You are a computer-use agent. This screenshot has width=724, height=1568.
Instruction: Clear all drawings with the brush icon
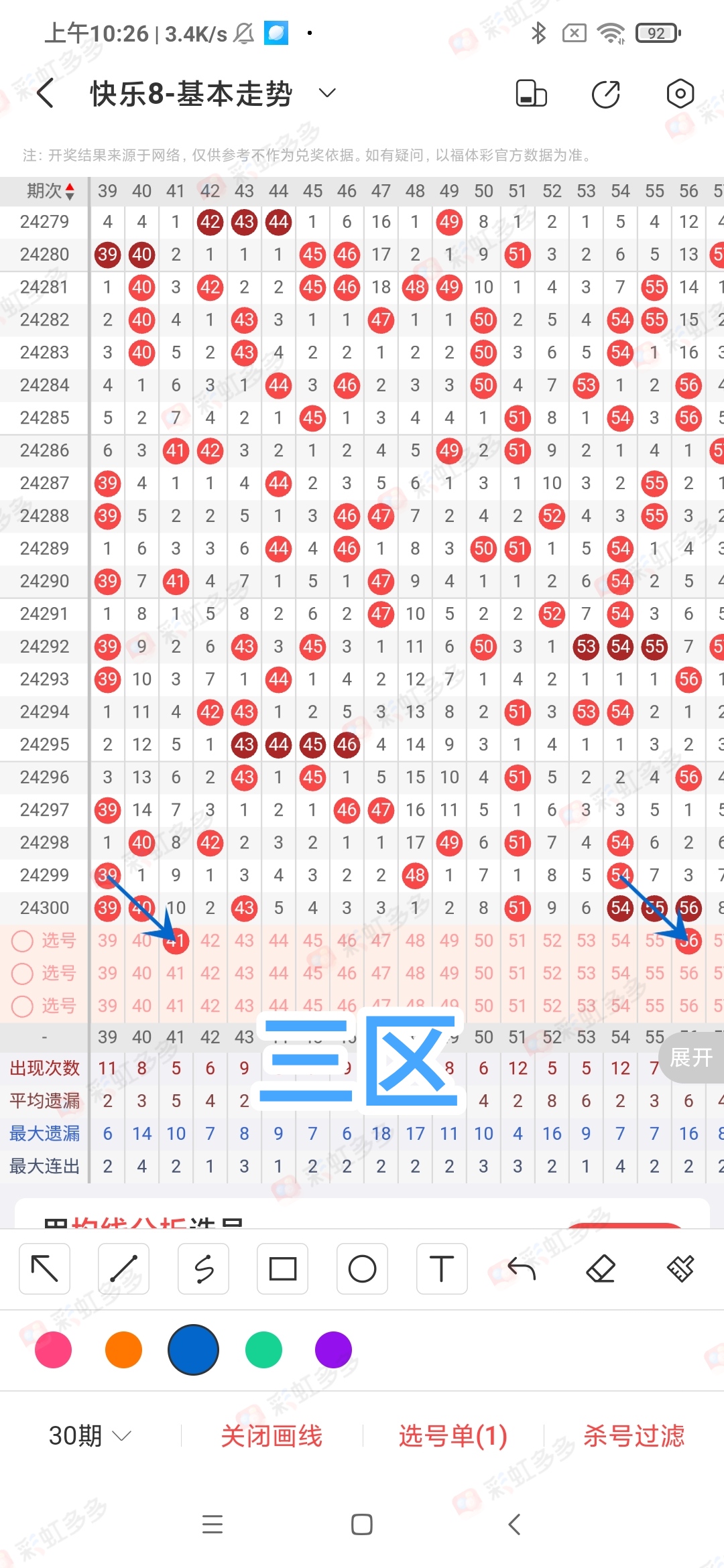click(680, 1268)
